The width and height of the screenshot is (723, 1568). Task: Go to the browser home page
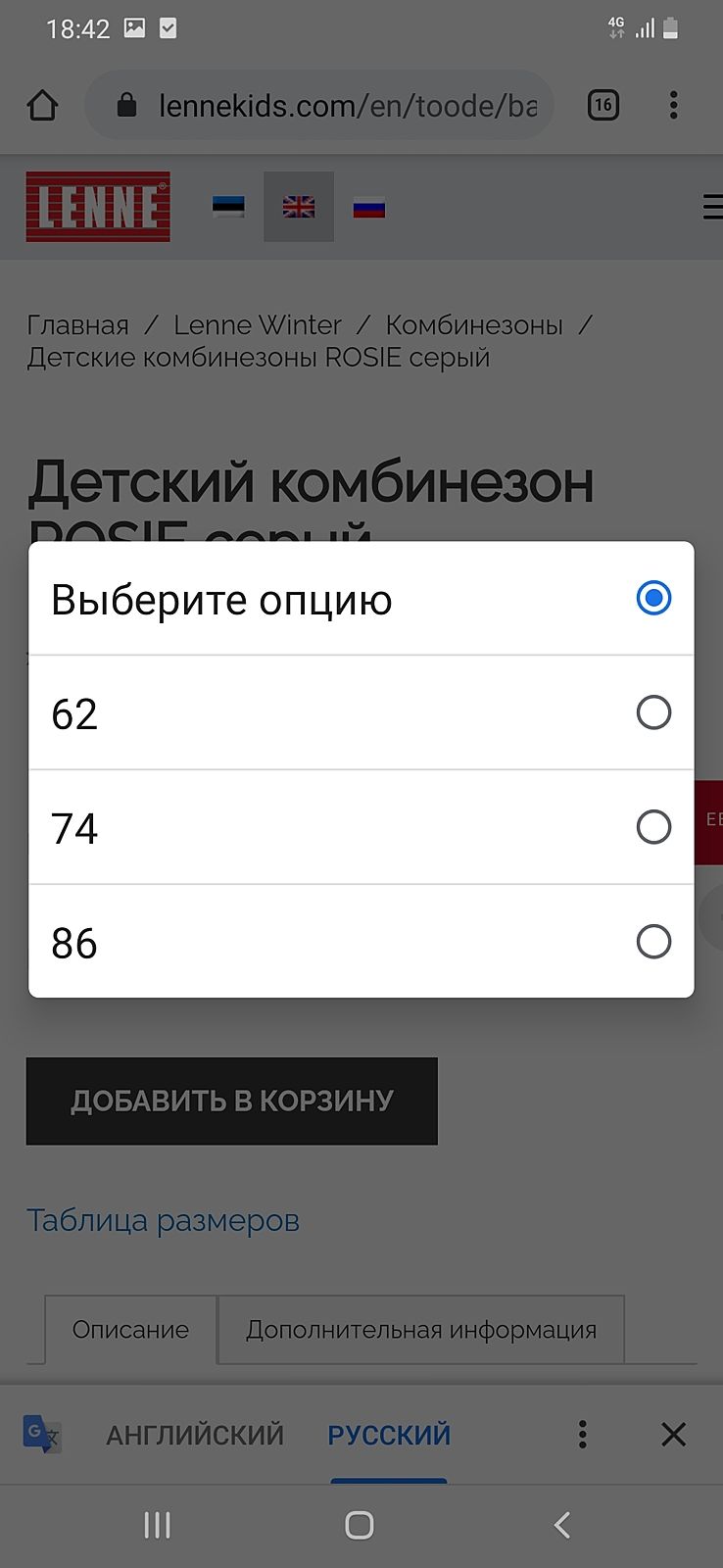coord(43,106)
